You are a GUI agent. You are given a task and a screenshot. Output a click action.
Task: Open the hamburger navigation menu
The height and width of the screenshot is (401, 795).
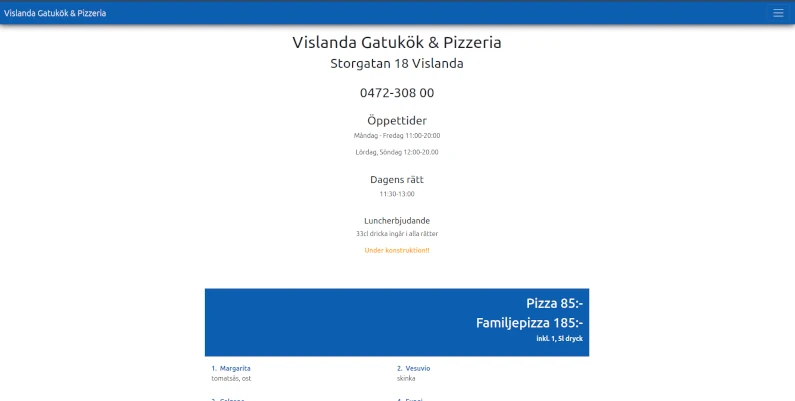[778, 13]
